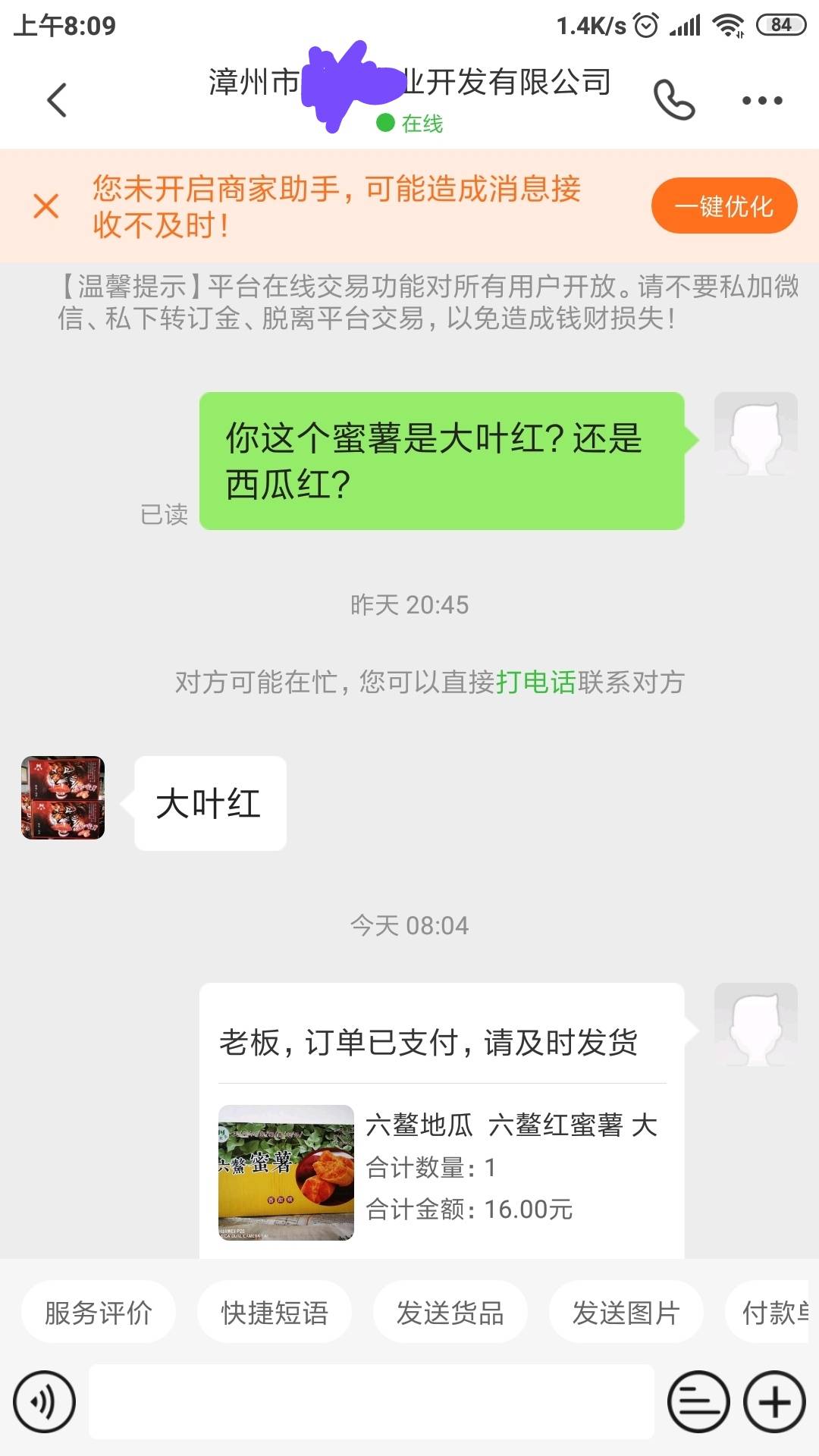Select the 服务评价 chip
The image size is (819, 1456).
(x=99, y=1312)
